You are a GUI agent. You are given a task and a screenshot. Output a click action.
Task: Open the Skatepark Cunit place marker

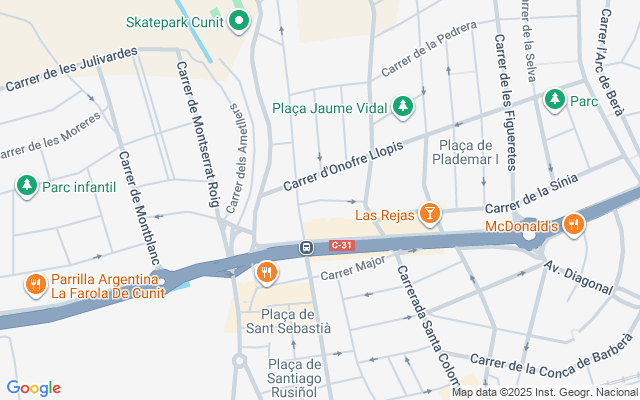(240, 21)
